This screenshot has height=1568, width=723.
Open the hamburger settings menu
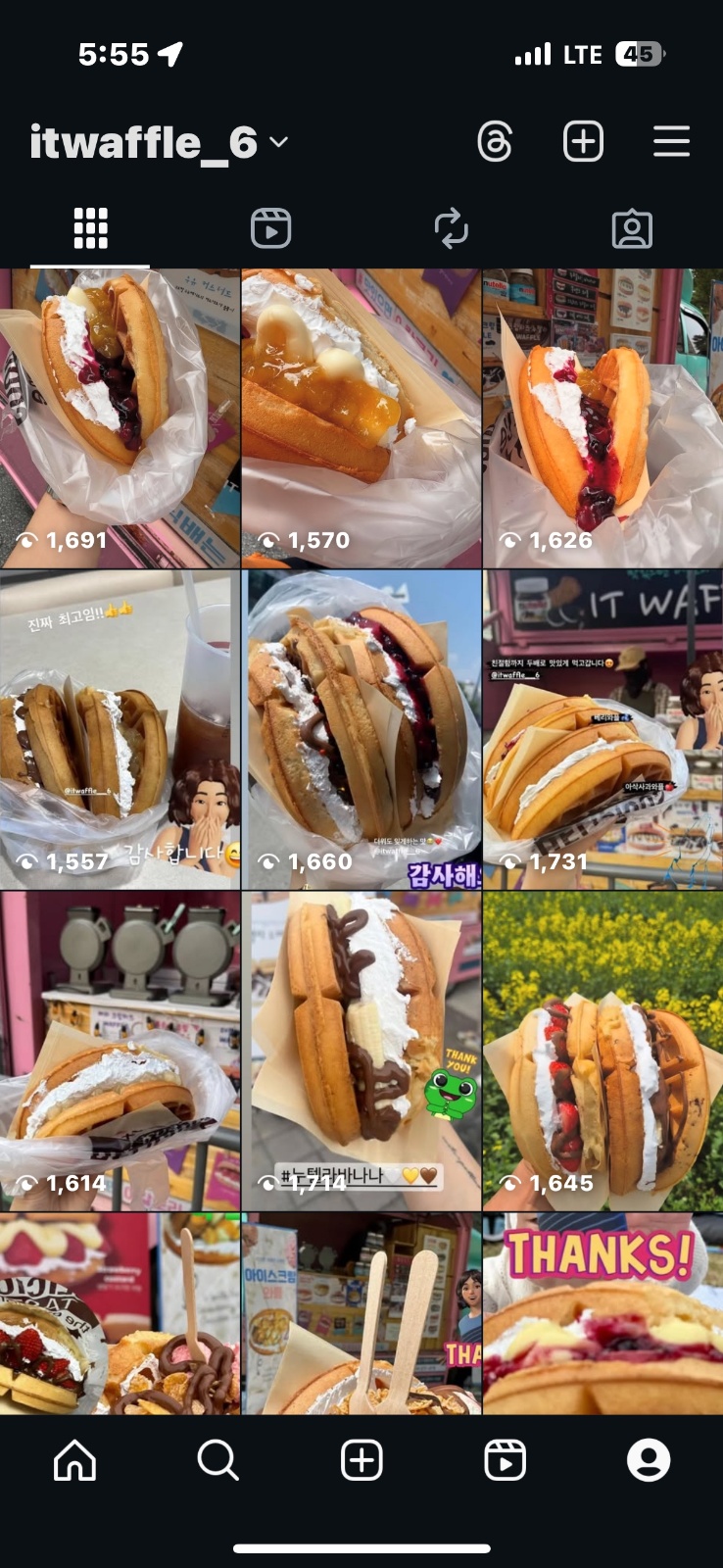671,142
